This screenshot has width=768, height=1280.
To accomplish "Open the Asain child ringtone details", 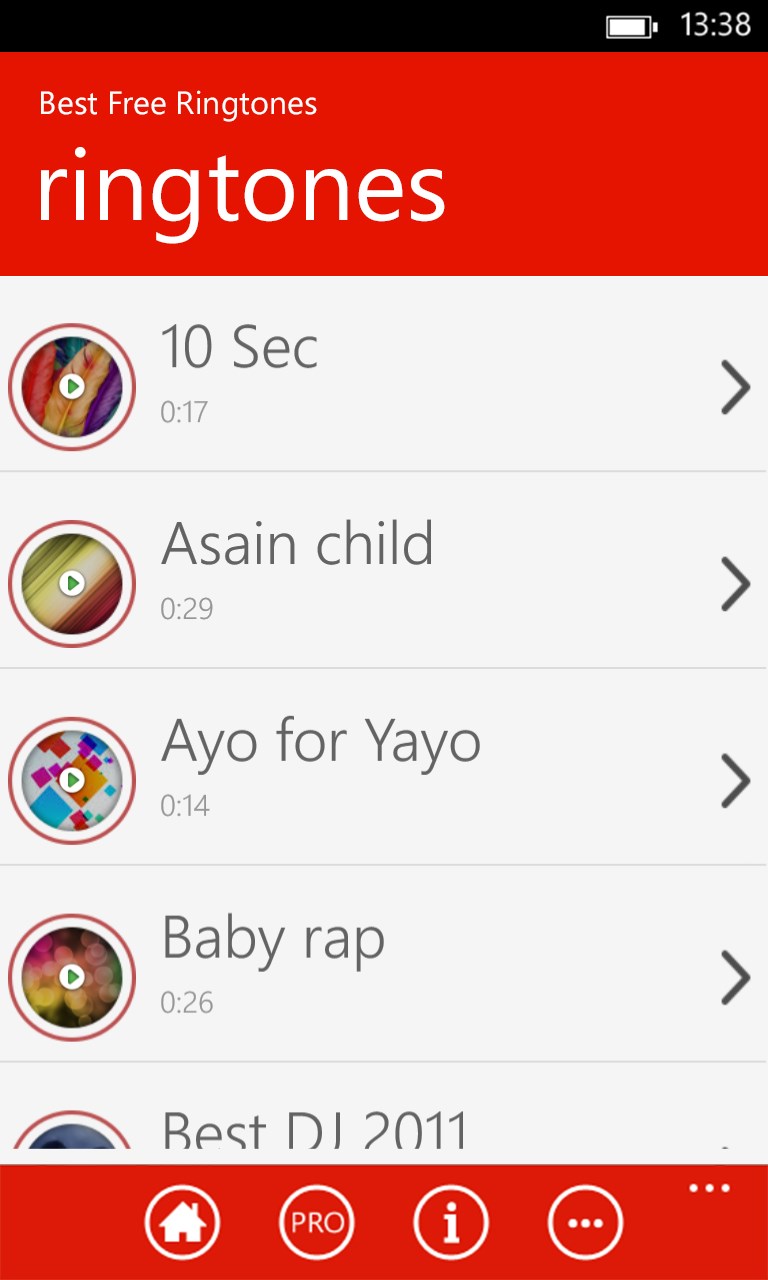I will [x=735, y=584].
